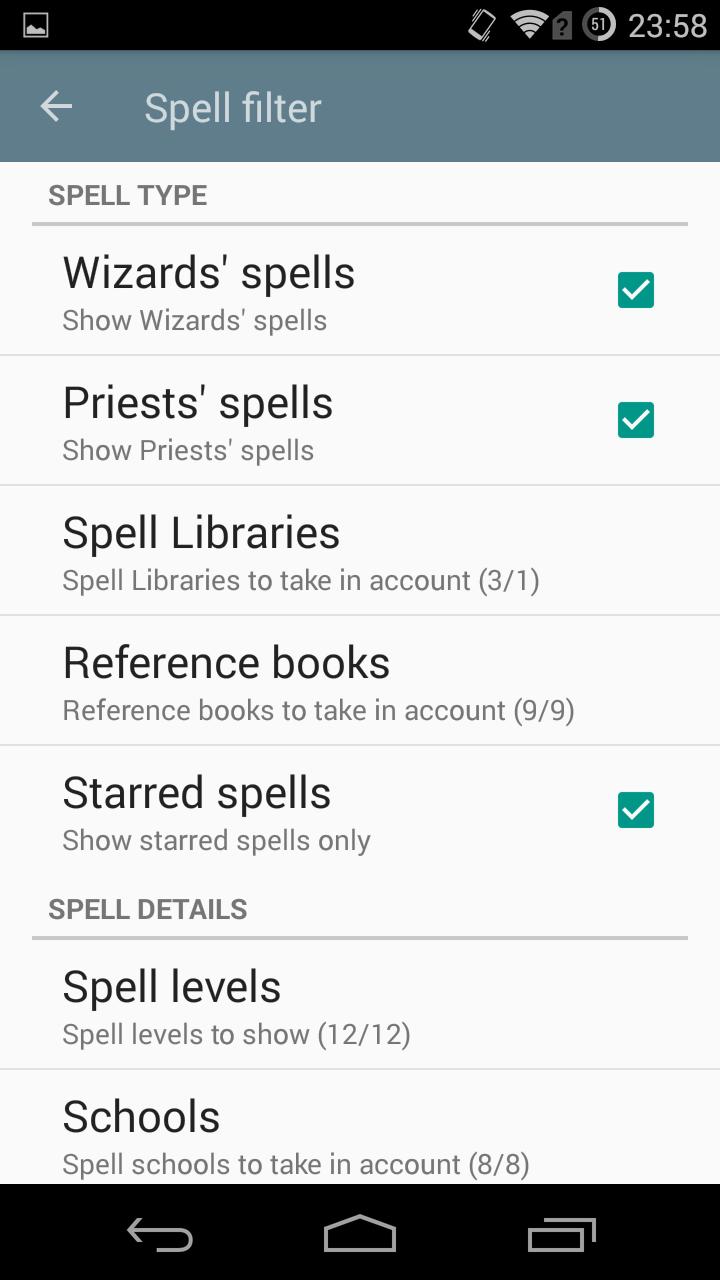Screen dimensions: 720x1280
Task: Uncheck the Priests' spells checkbox
Action: coord(635,420)
